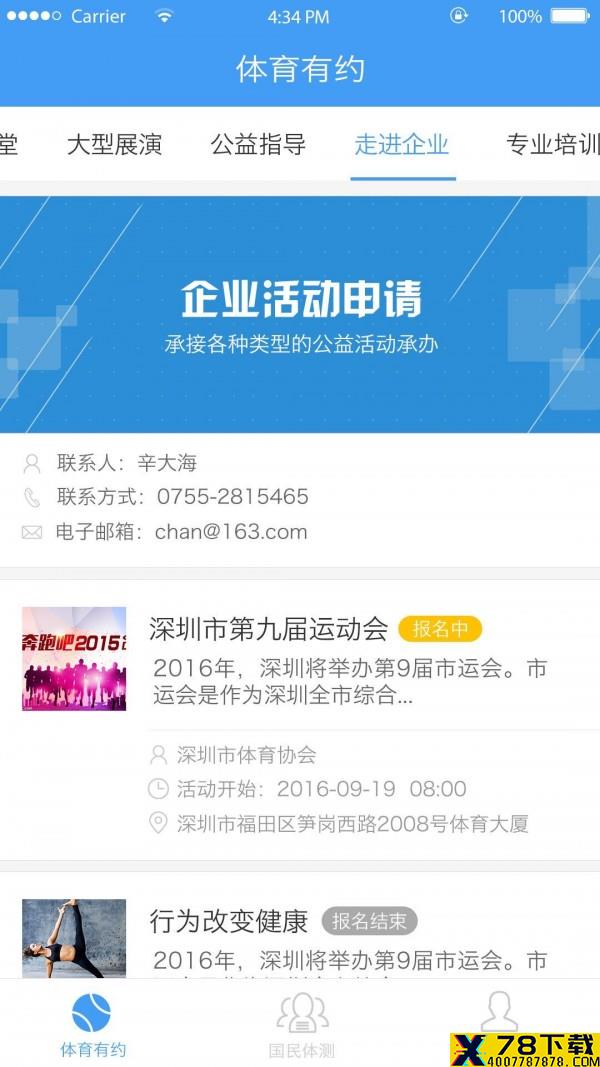600x1067 pixels.
Task: Tap the 走进企业 tab
Action: 402,144
